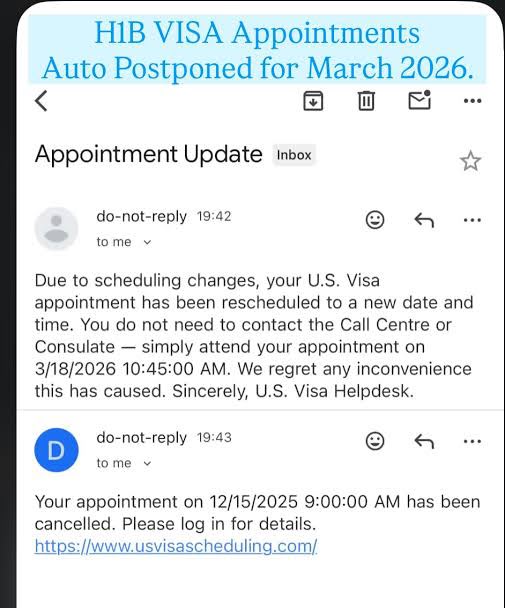View the blue D sender avatar profile
This screenshot has width=505, height=608.
56,450
